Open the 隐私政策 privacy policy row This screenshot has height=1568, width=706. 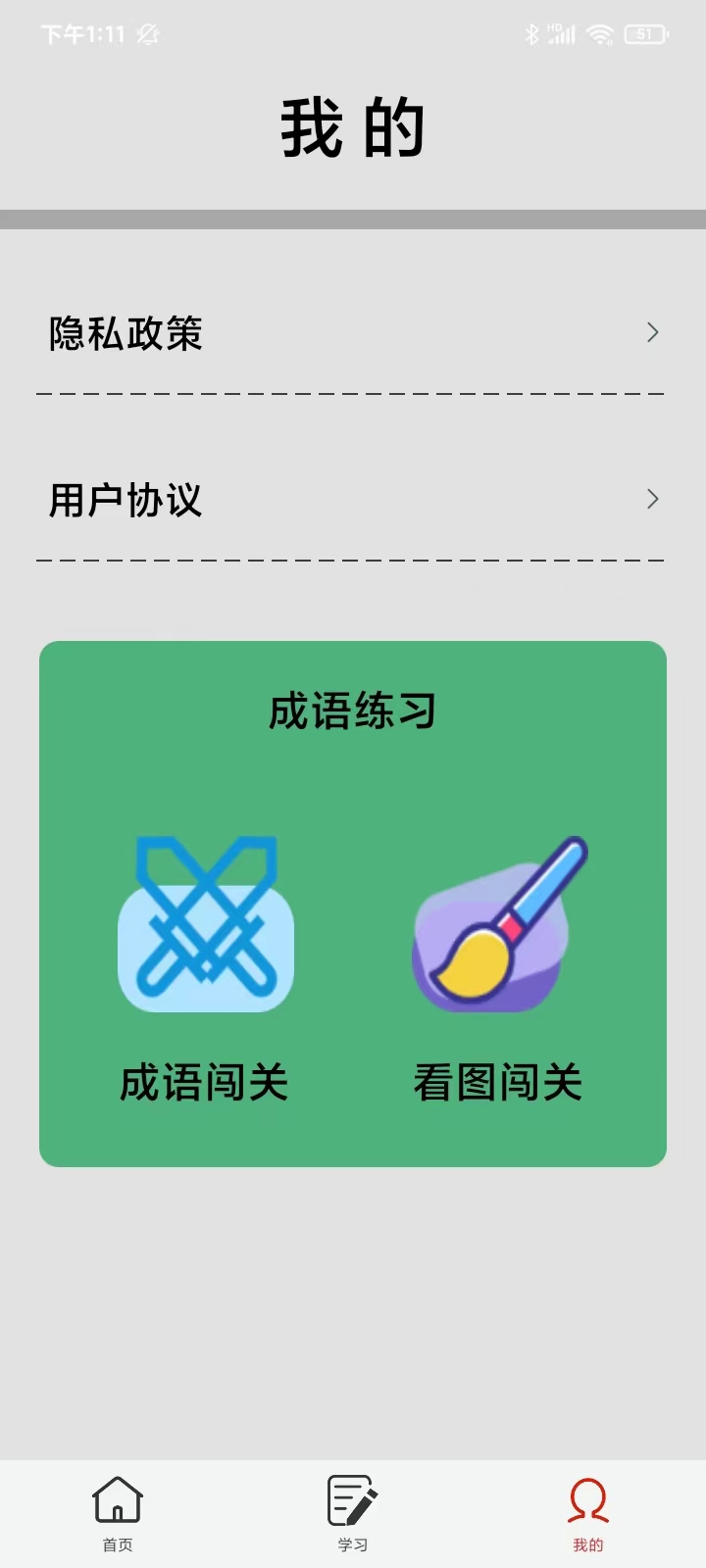[x=351, y=333]
